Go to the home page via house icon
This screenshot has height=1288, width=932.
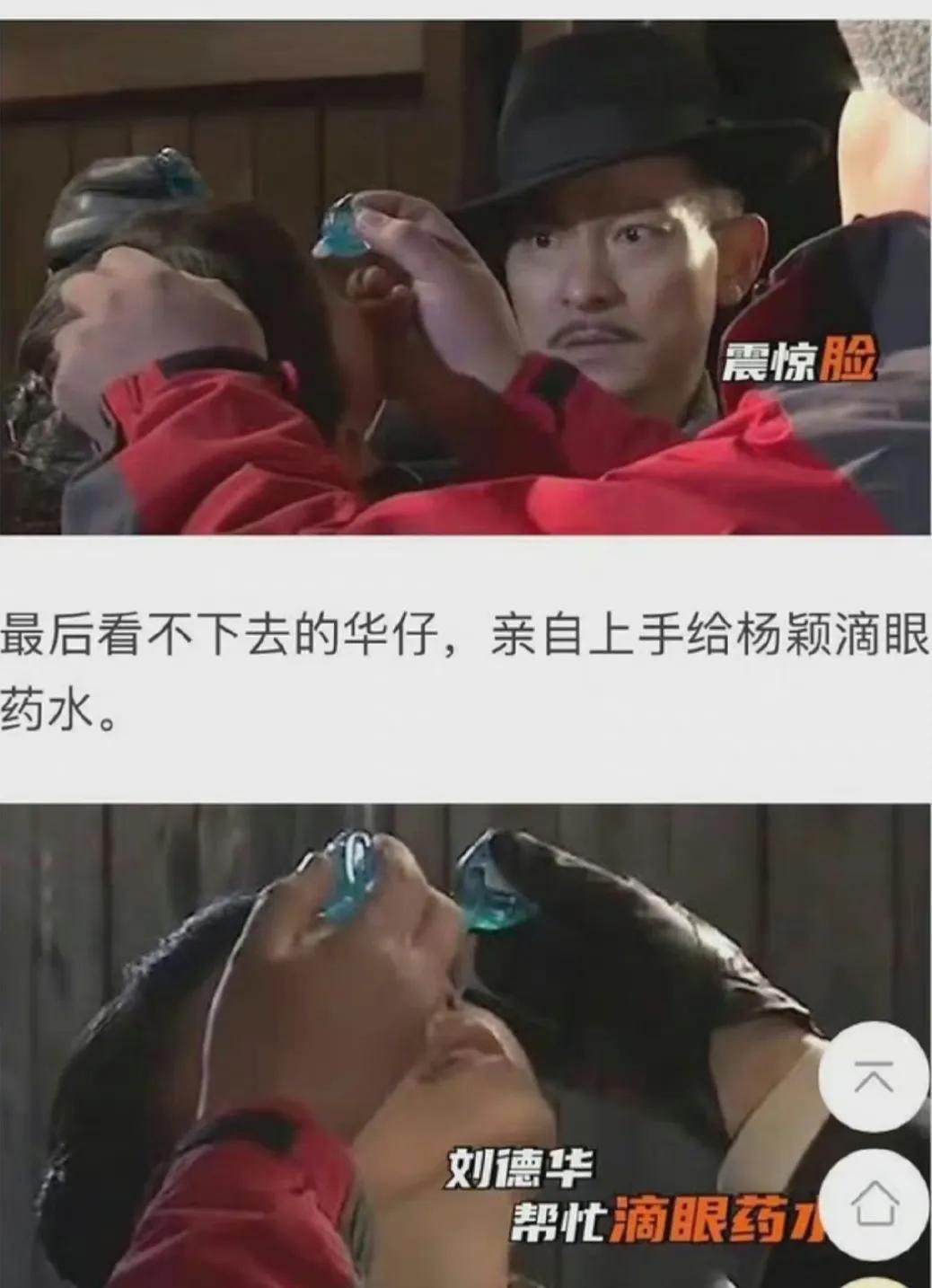(x=874, y=1204)
